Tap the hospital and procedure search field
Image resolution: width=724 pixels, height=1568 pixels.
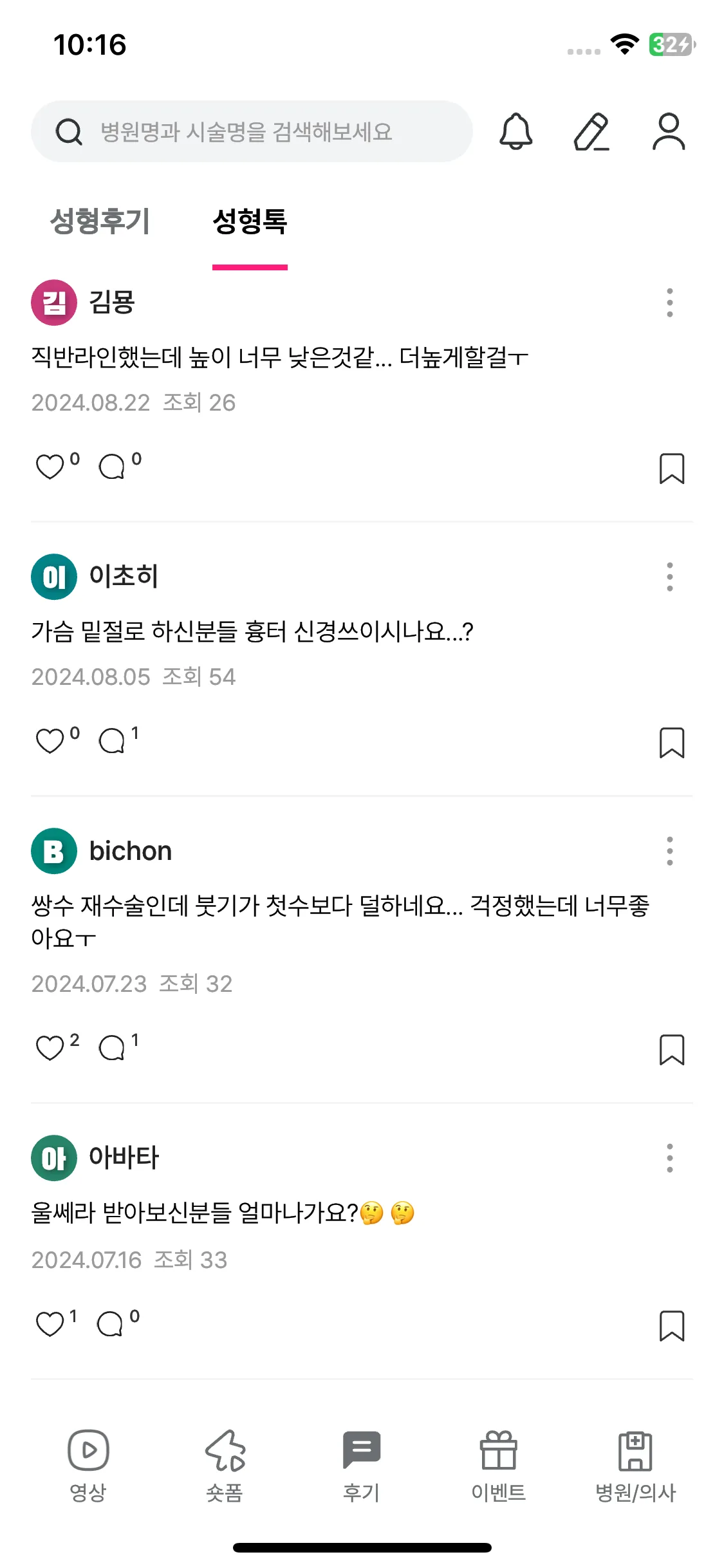point(251,131)
